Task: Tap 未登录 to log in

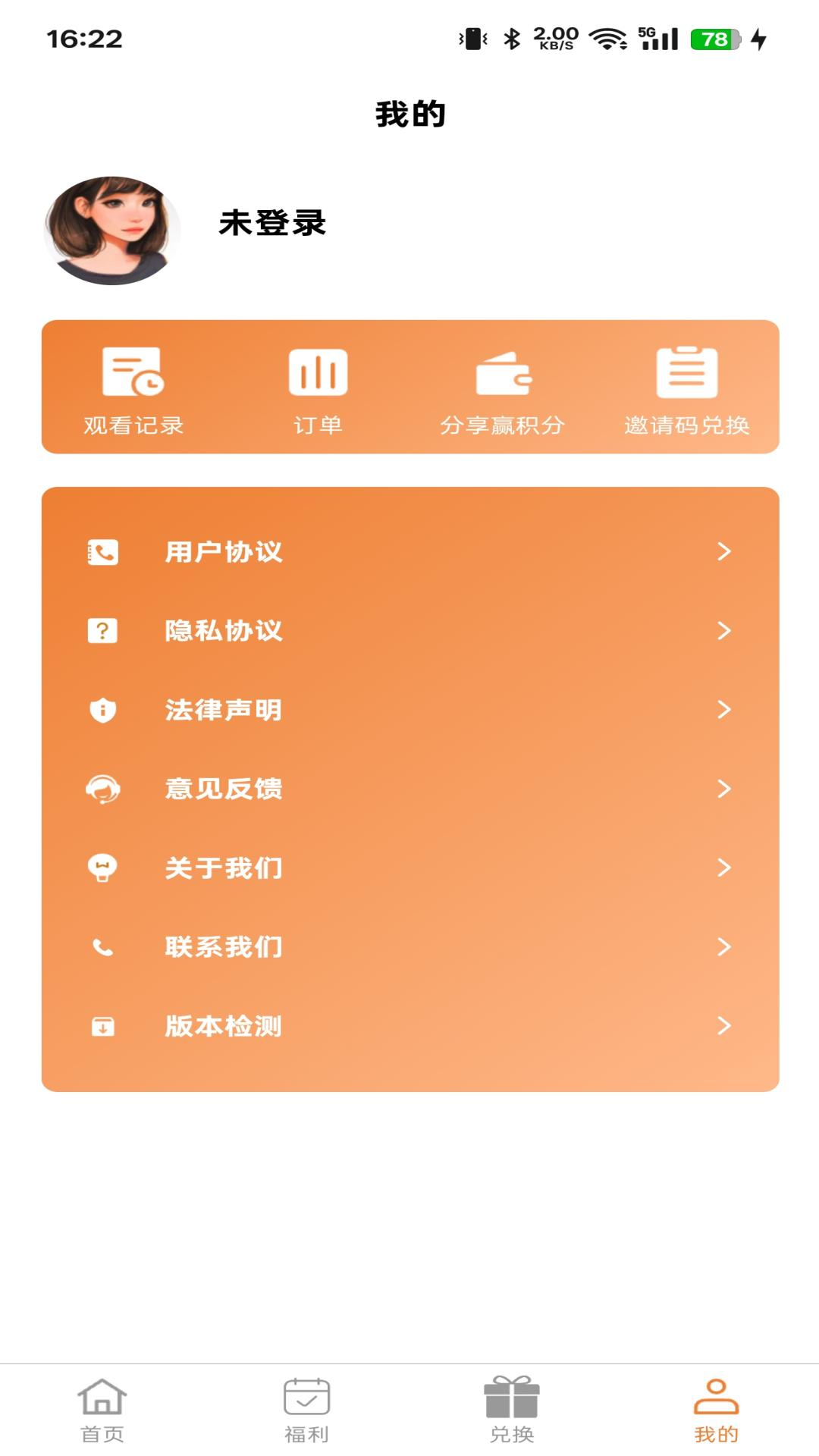Action: [271, 223]
